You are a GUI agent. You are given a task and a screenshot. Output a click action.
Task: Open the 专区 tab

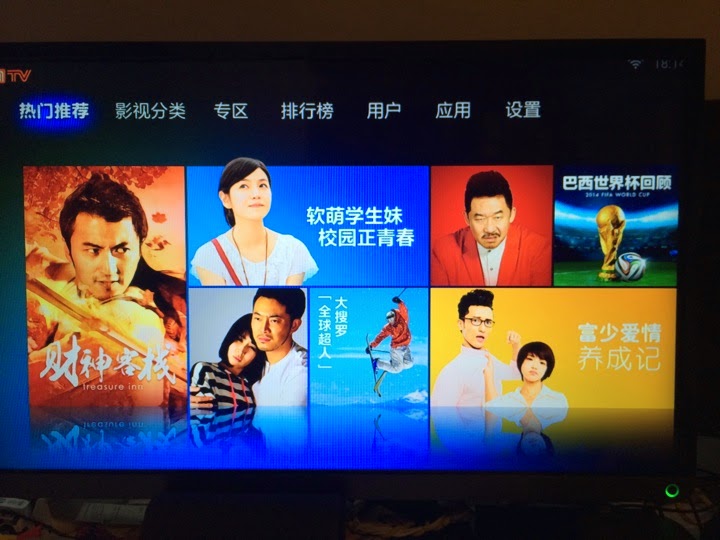(x=230, y=111)
